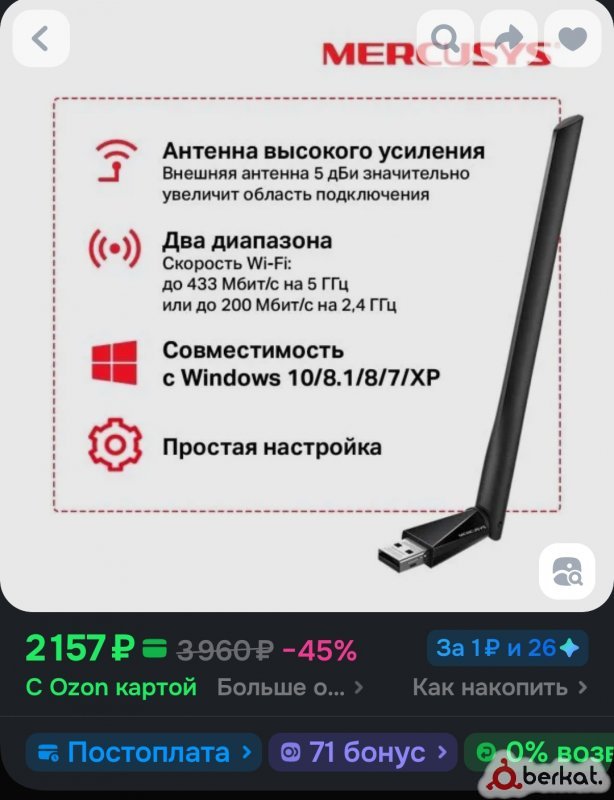Add the product to favorites
Screen dimensions: 614x800
pos(572,39)
